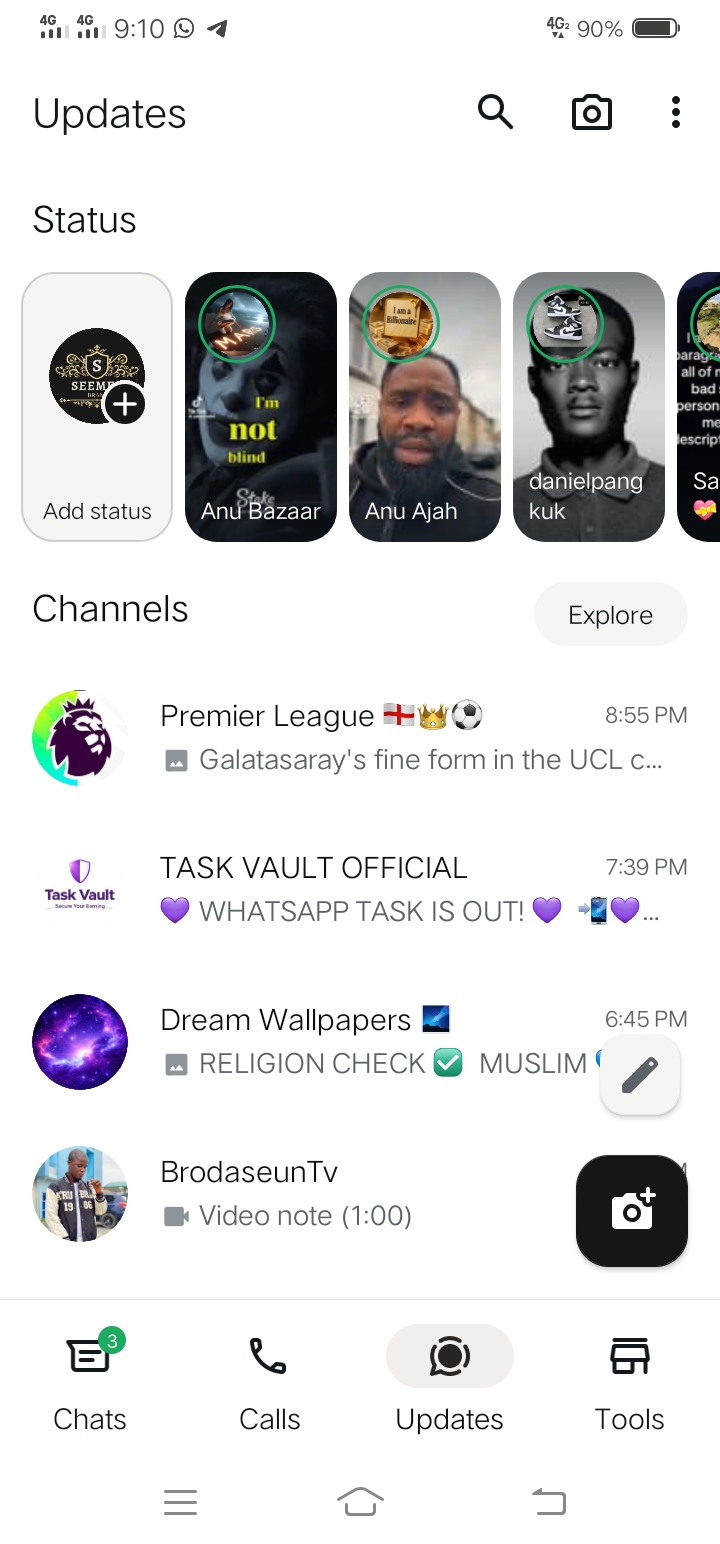The image size is (720, 1544).
Task: View Anu Bazaar's status
Action: coord(261,406)
